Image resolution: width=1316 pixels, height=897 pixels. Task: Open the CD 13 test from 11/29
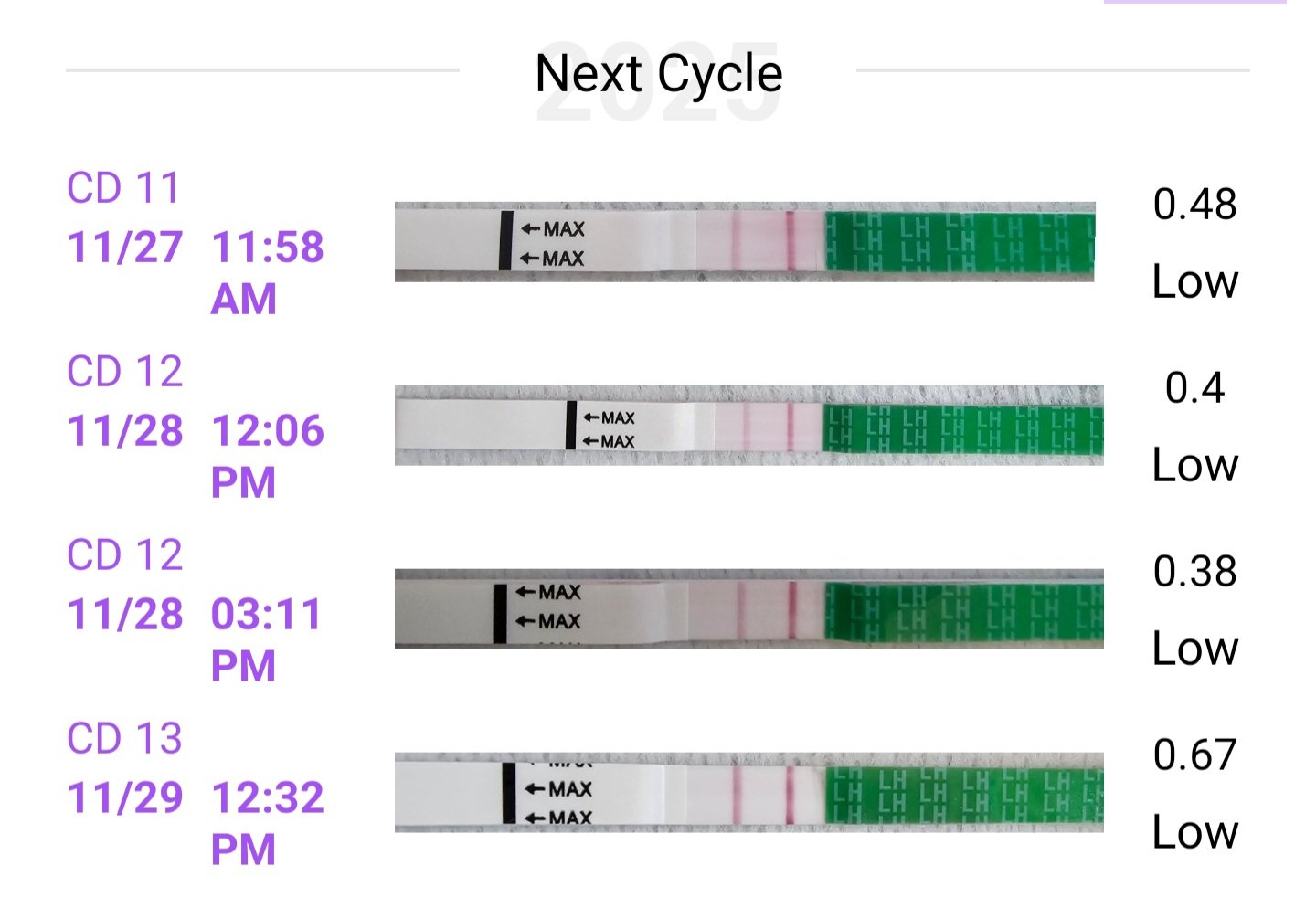click(748, 793)
